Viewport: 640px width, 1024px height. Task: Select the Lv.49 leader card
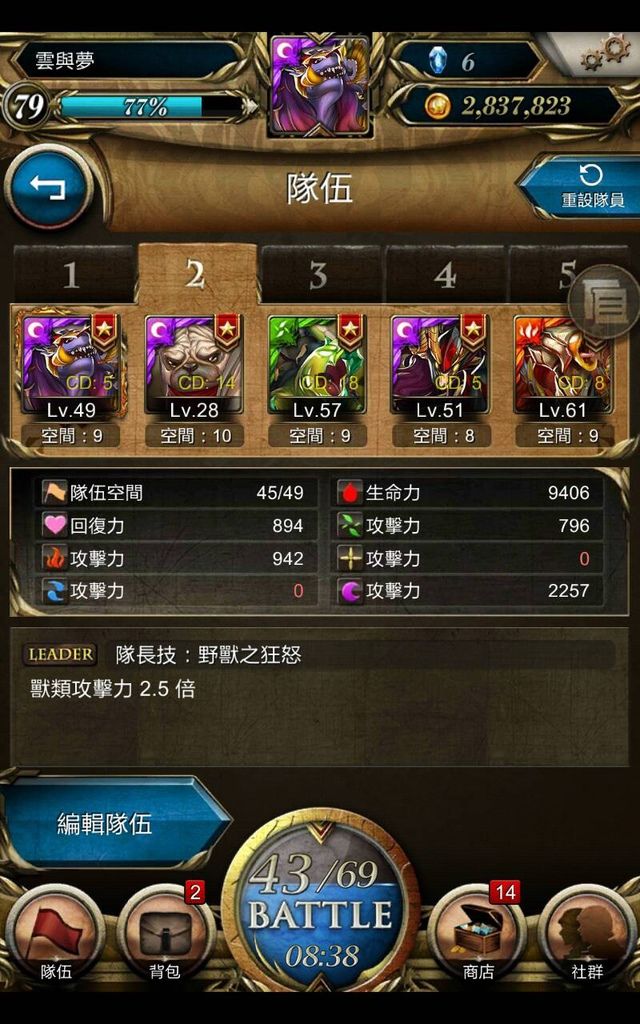coord(71,368)
